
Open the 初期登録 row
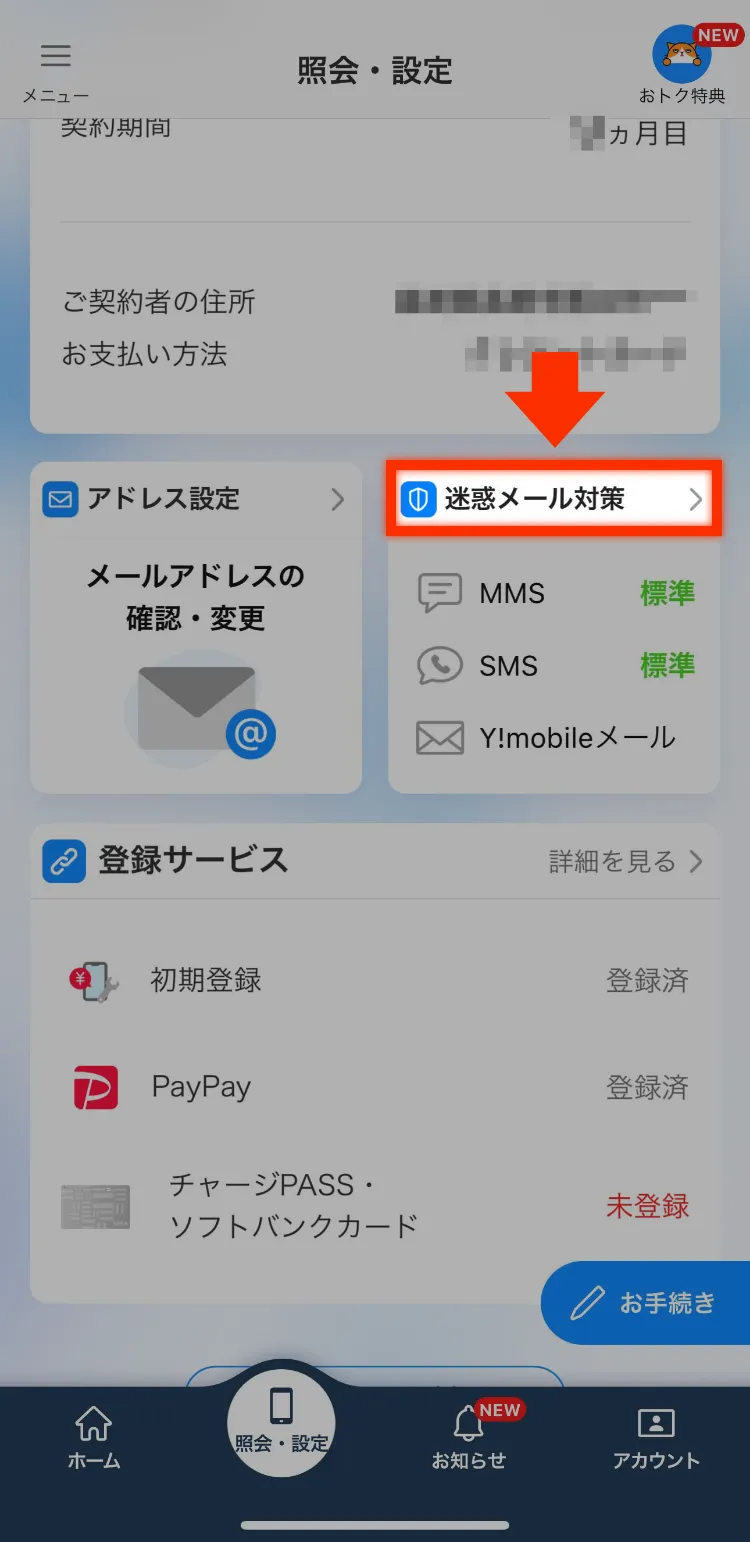pyautogui.click(x=375, y=980)
